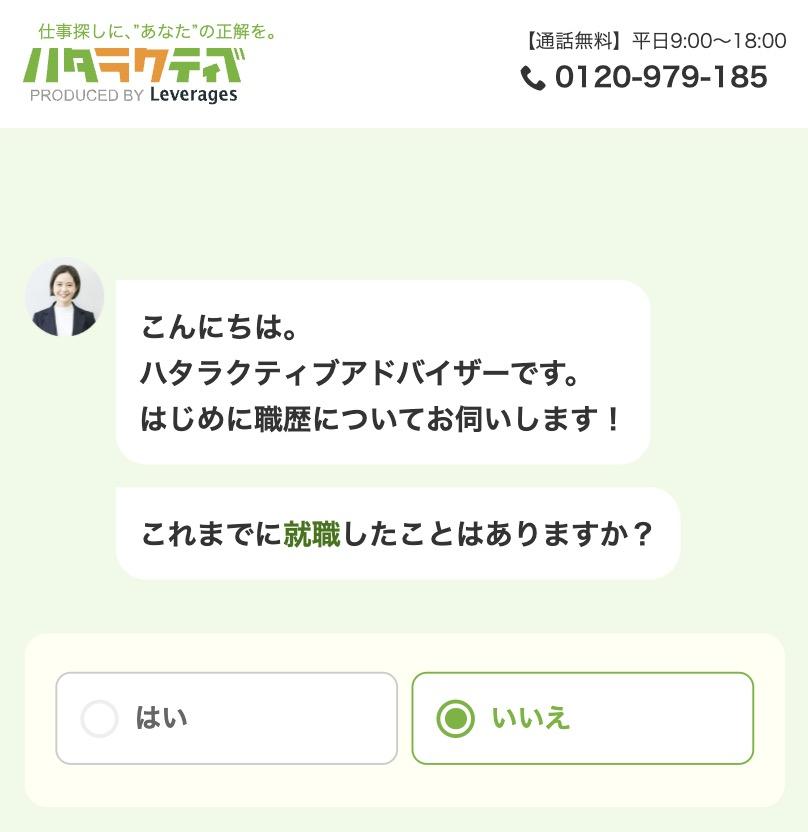The width and height of the screenshot is (808, 832).
Task: Click the いいえ label text
Action: tap(530, 718)
